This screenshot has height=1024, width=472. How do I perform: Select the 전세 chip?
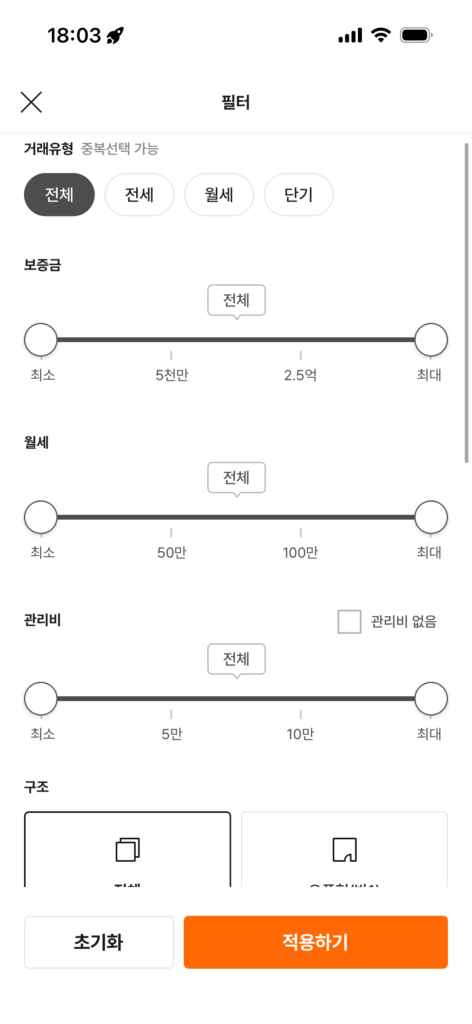[x=139, y=195]
